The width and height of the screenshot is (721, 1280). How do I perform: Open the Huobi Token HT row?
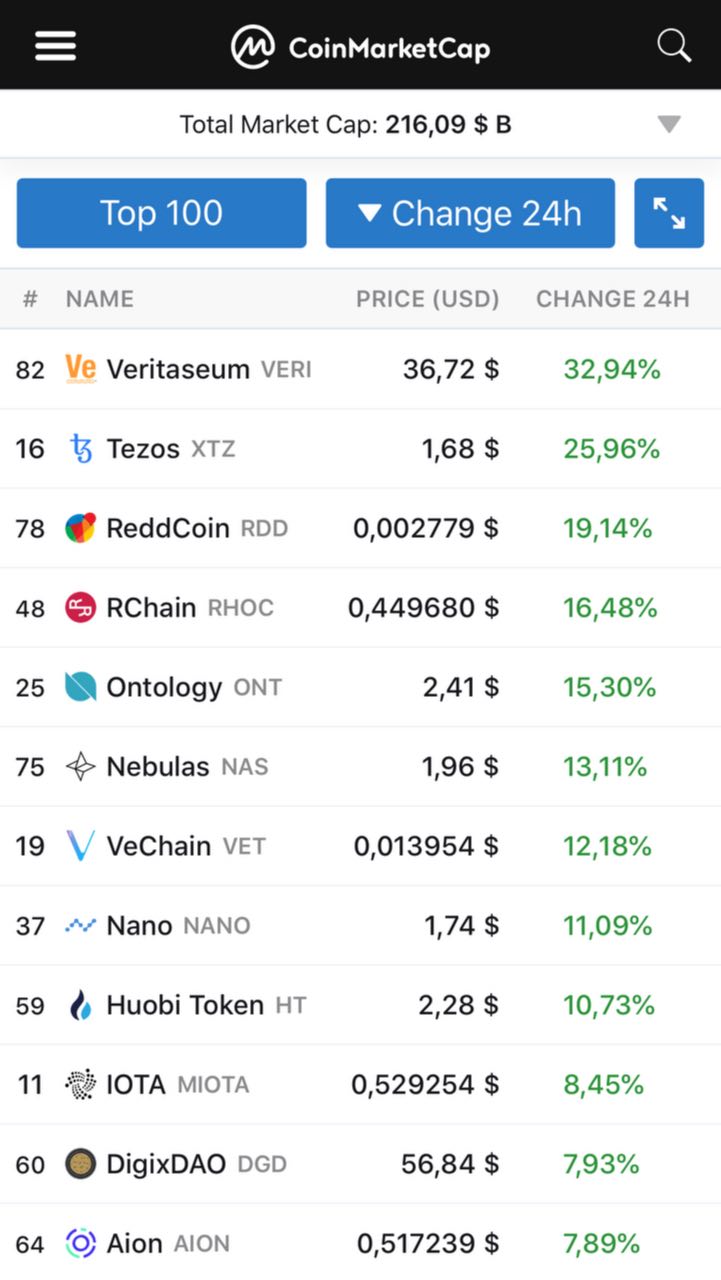pos(360,1005)
